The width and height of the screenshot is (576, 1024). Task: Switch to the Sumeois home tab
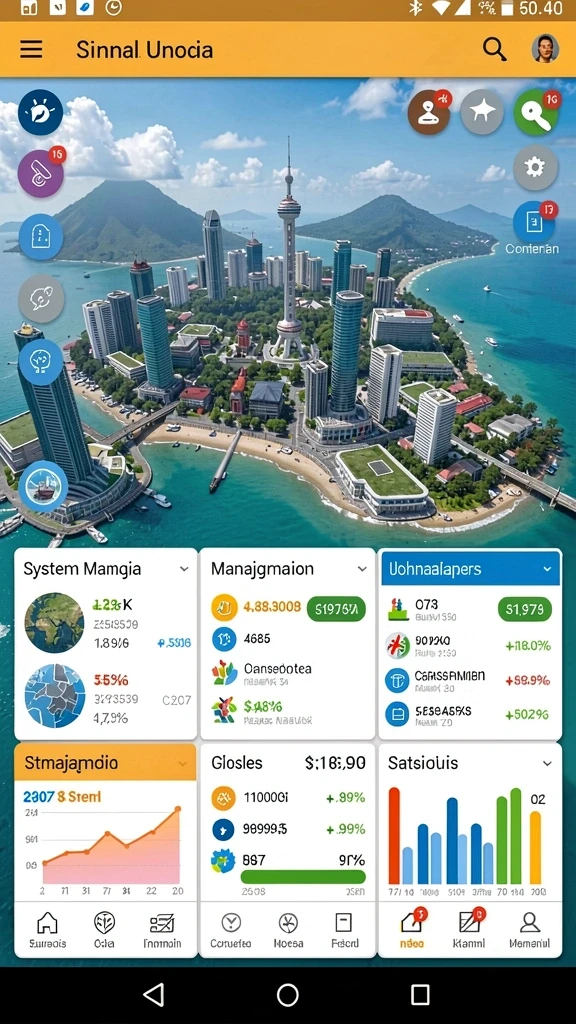(47, 930)
